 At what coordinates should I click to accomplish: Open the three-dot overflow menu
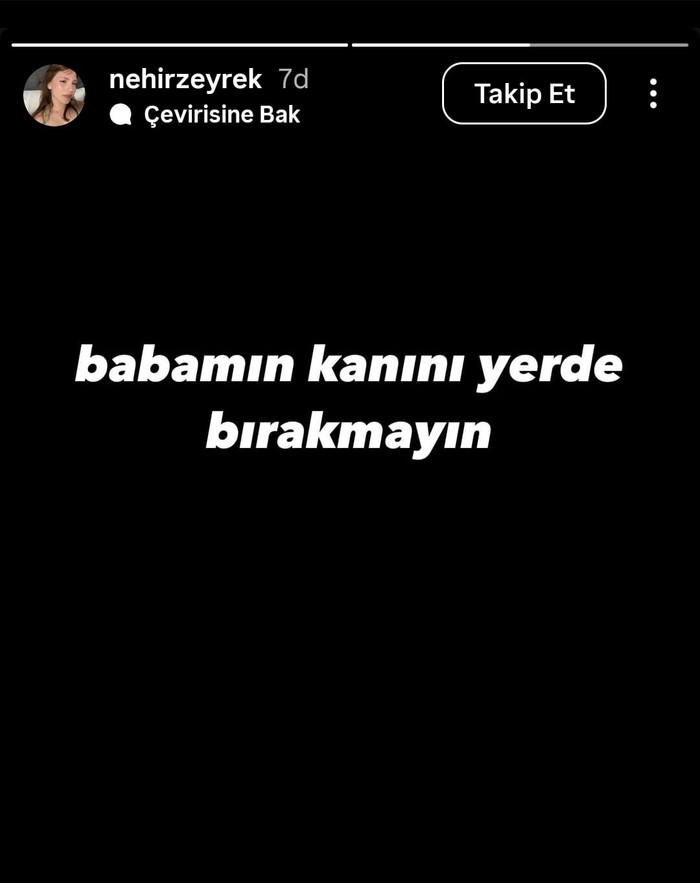click(x=653, y=94)
